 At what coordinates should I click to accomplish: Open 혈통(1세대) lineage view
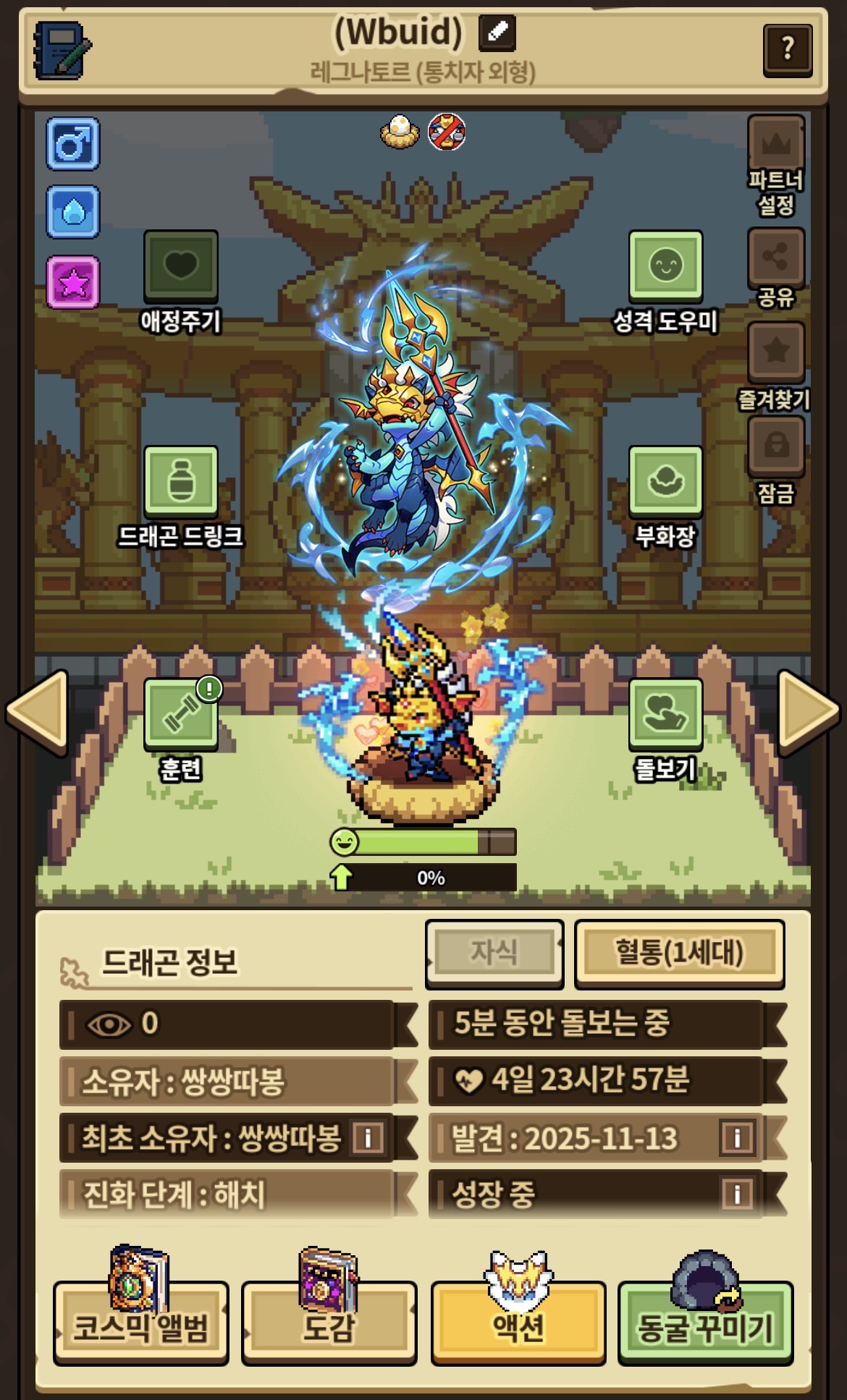[x=679, y=952]
